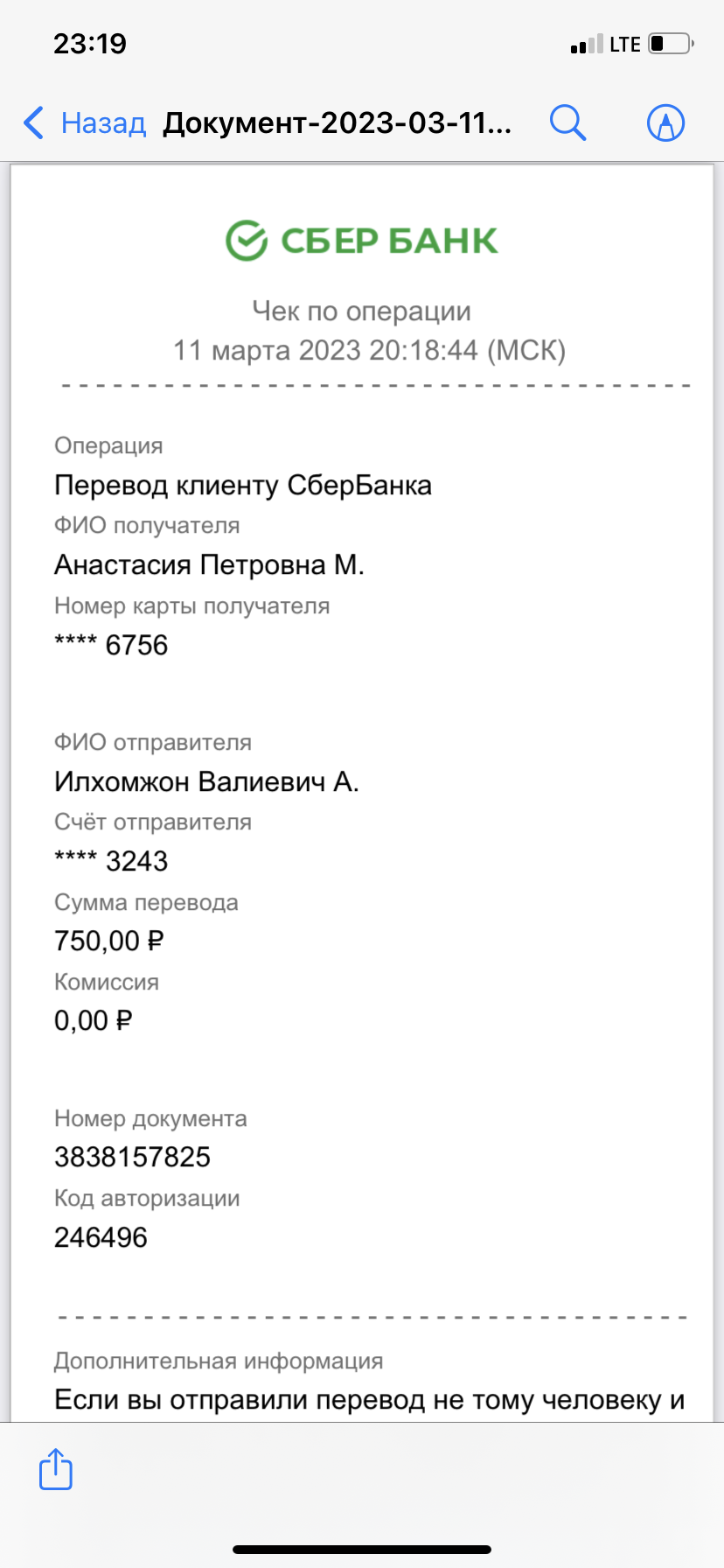
Task: Open the markup pen tool
Action: [x=665, y=122]
